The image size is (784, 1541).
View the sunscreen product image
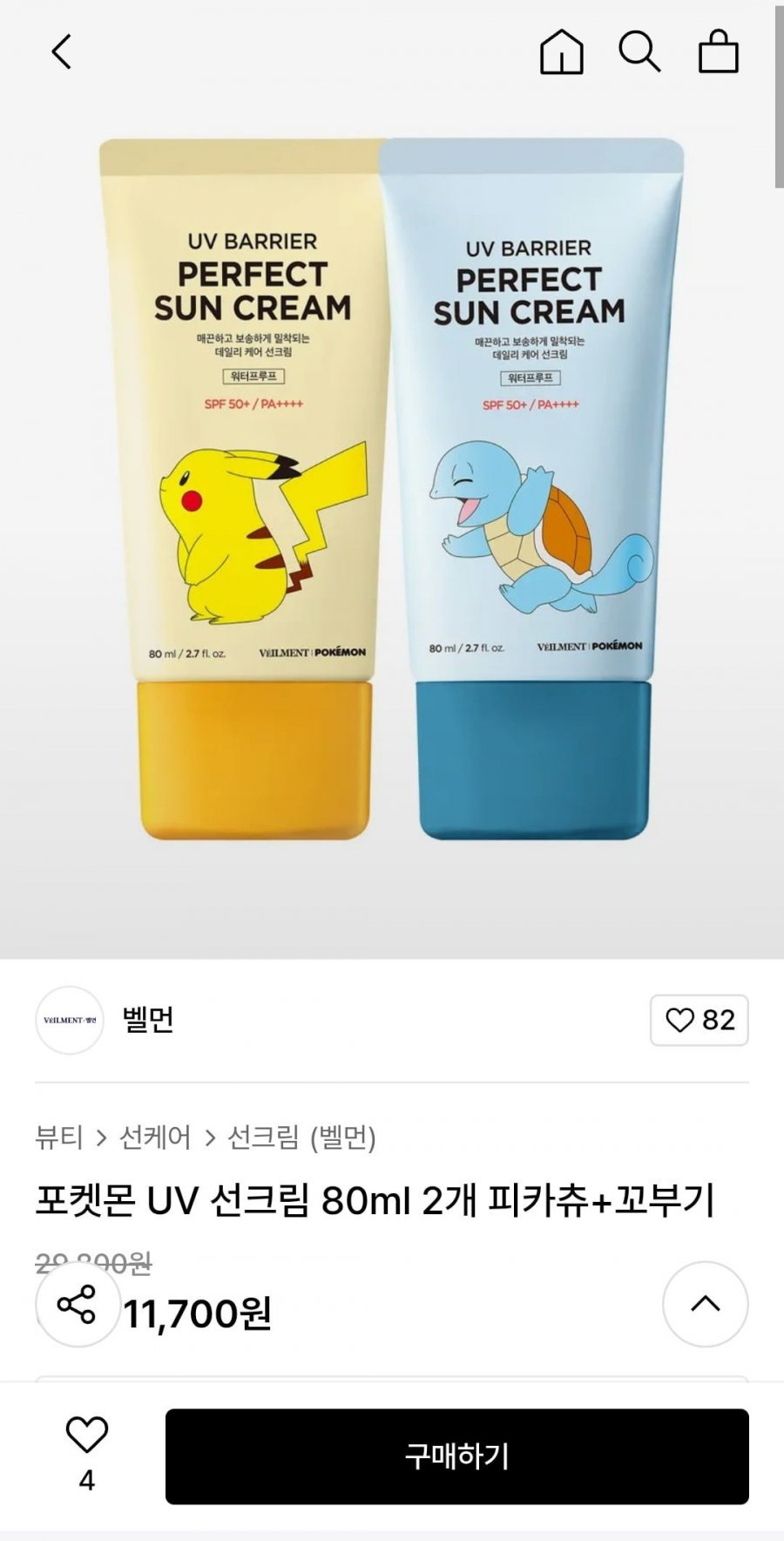392,488
